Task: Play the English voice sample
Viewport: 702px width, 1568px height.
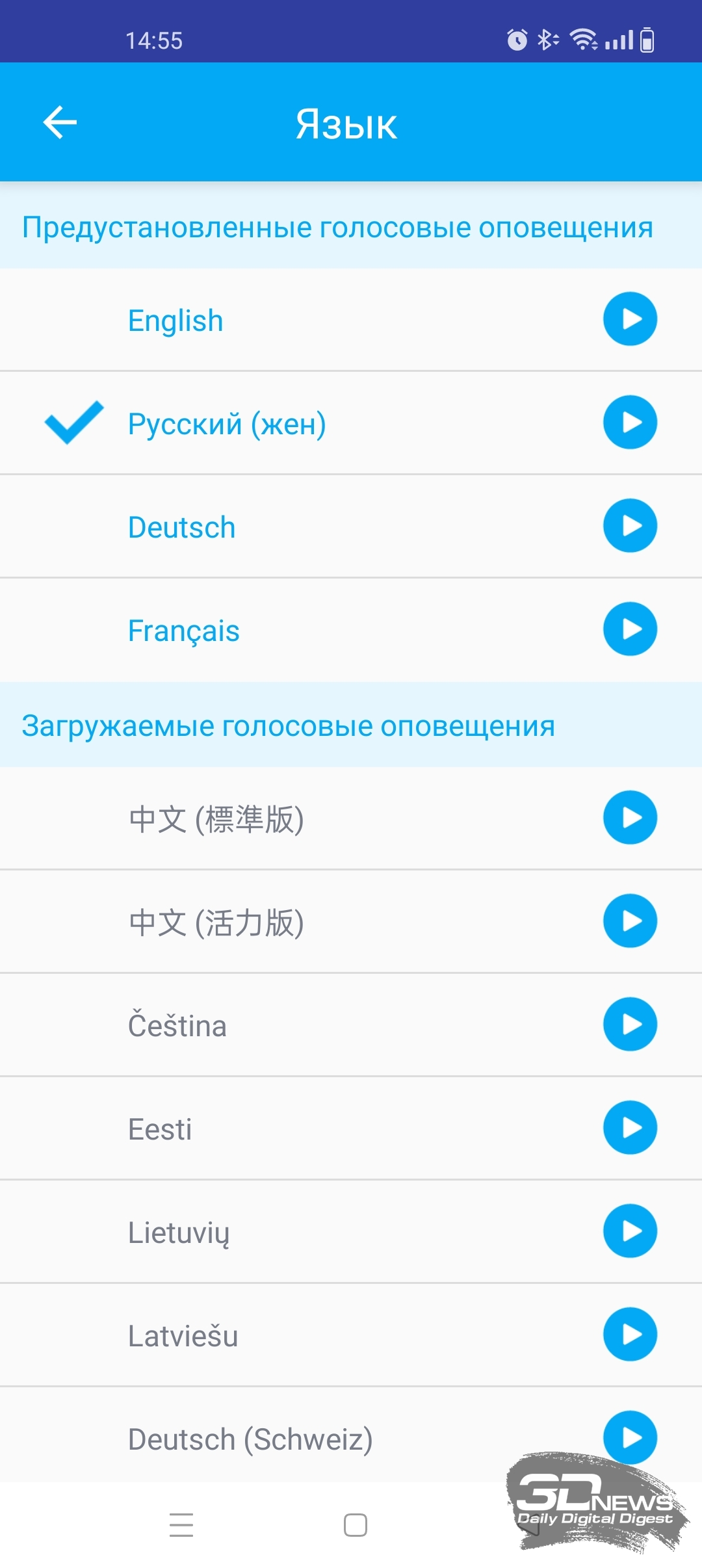Action: point(630,319)
